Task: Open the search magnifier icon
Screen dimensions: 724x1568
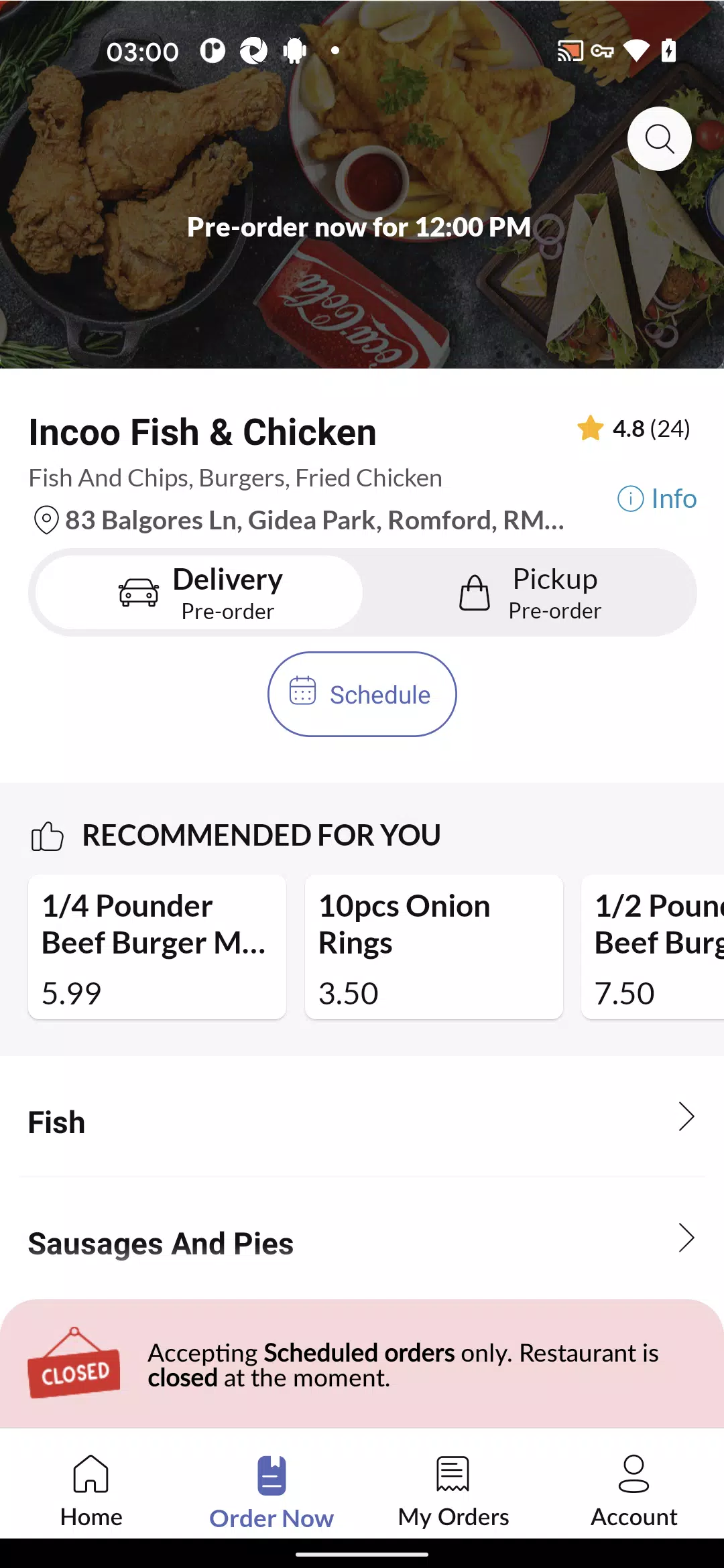Action: 659,139
